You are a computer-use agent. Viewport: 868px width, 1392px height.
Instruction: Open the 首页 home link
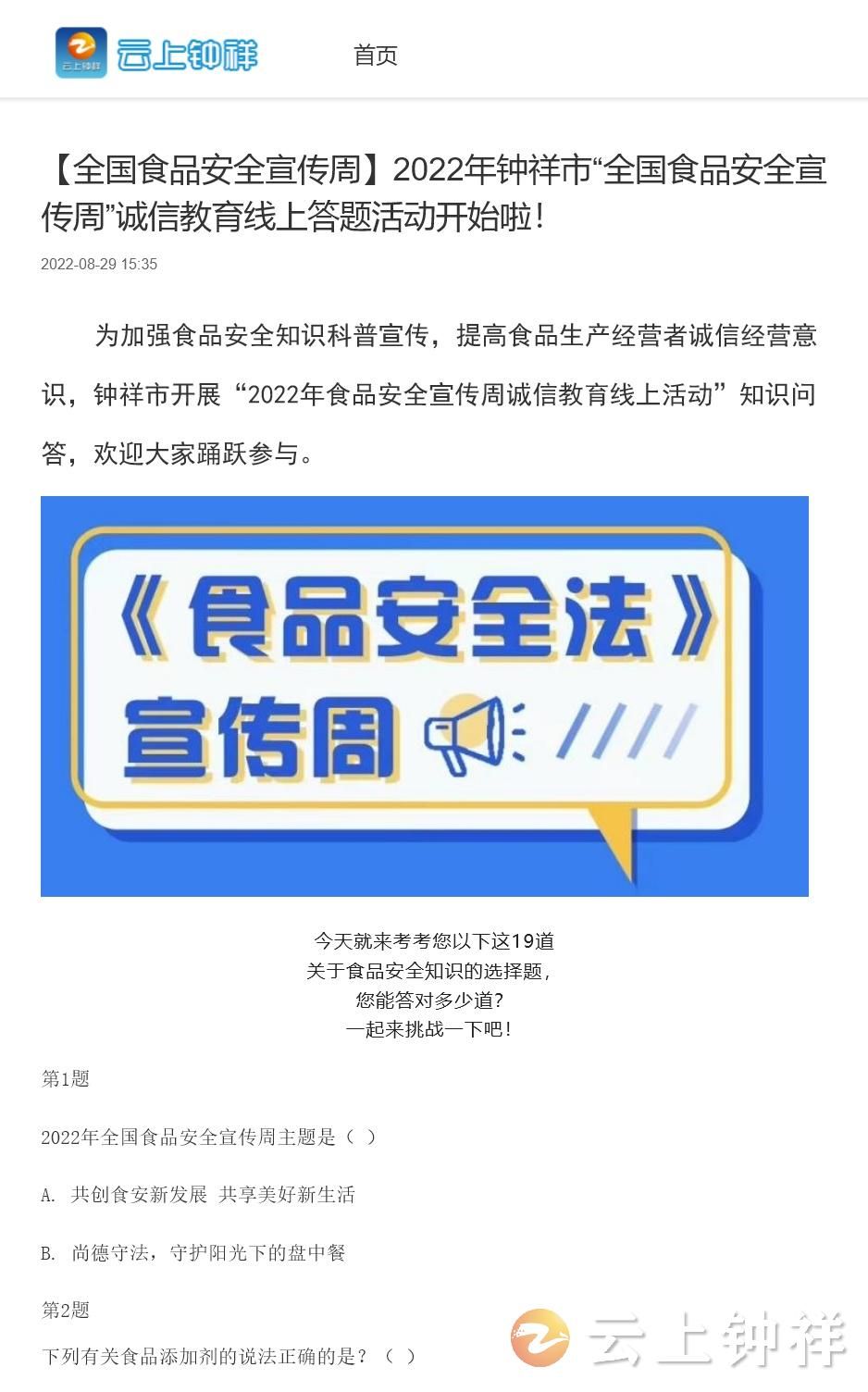pyautogui.click(x=376, y=56)
